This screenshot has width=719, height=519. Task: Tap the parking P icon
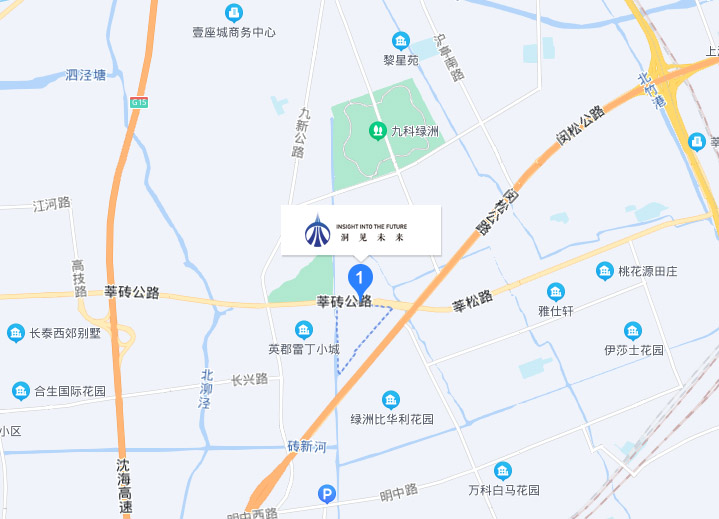point(326,493)
